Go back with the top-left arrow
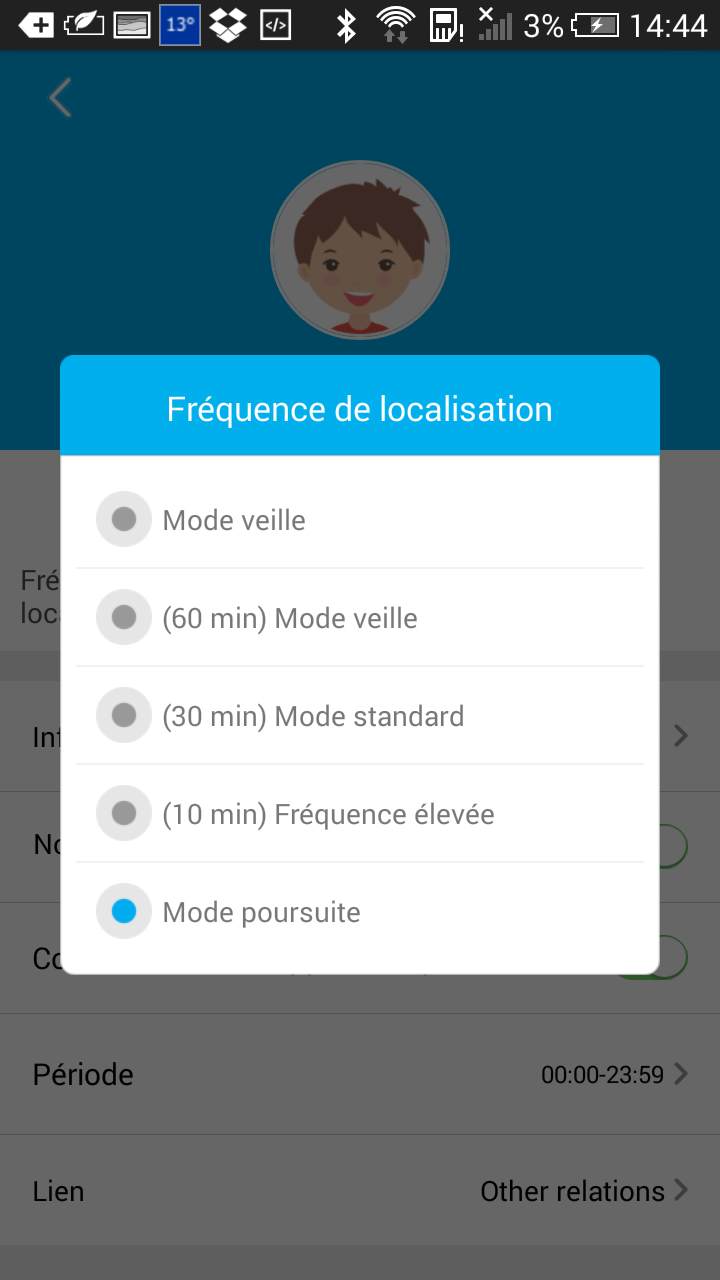This screenshot has height=1280, width=720. [61, 98]
